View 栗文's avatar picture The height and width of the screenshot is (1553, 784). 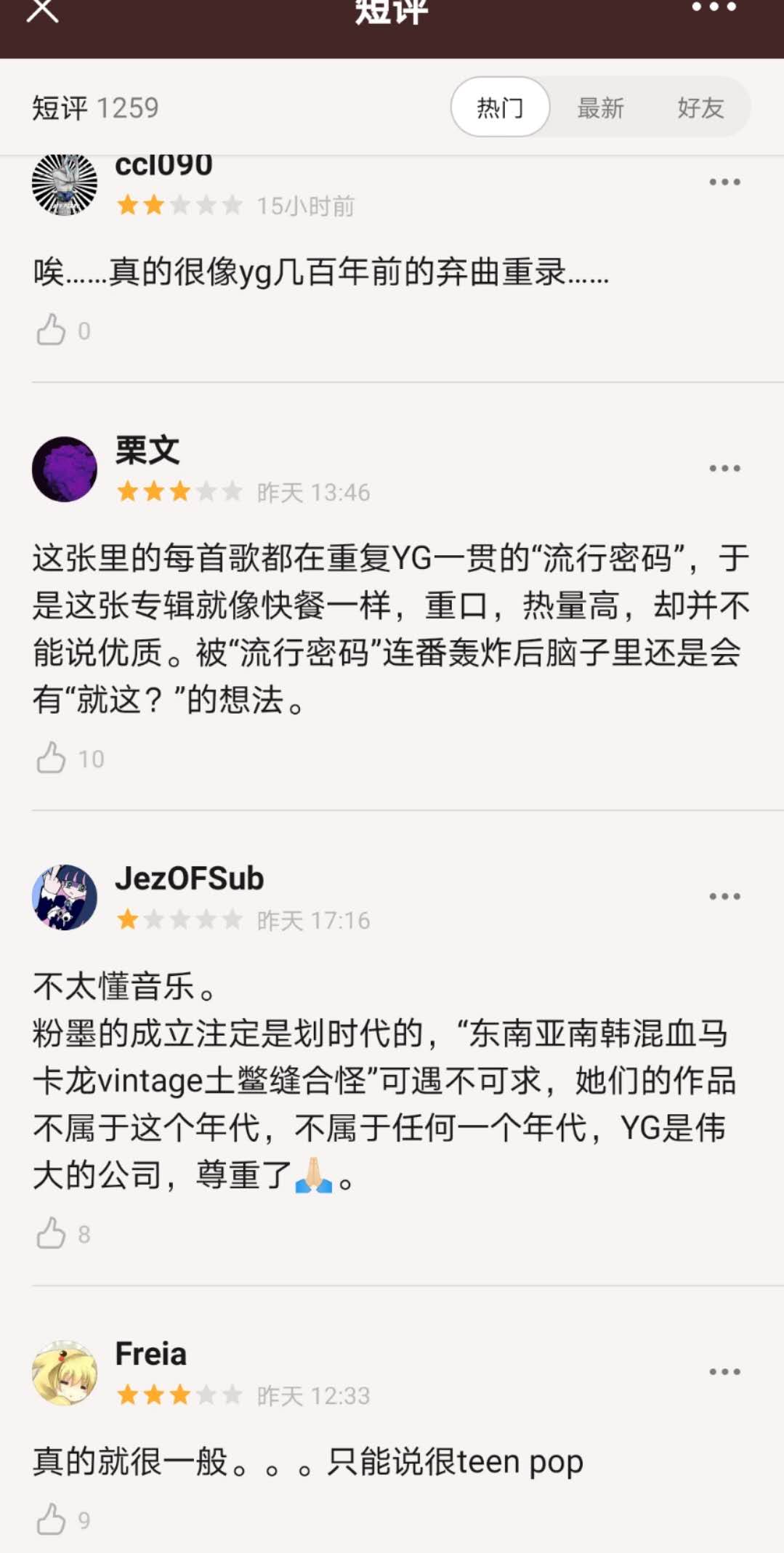pyautogui.click(x=65, y=468)
